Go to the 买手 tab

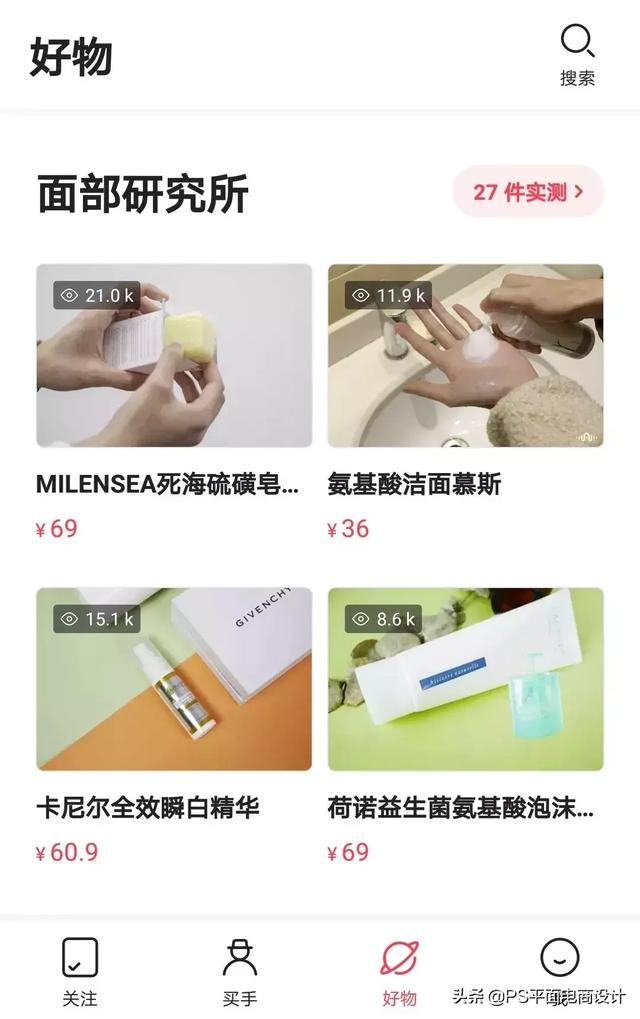pos(240,971)
